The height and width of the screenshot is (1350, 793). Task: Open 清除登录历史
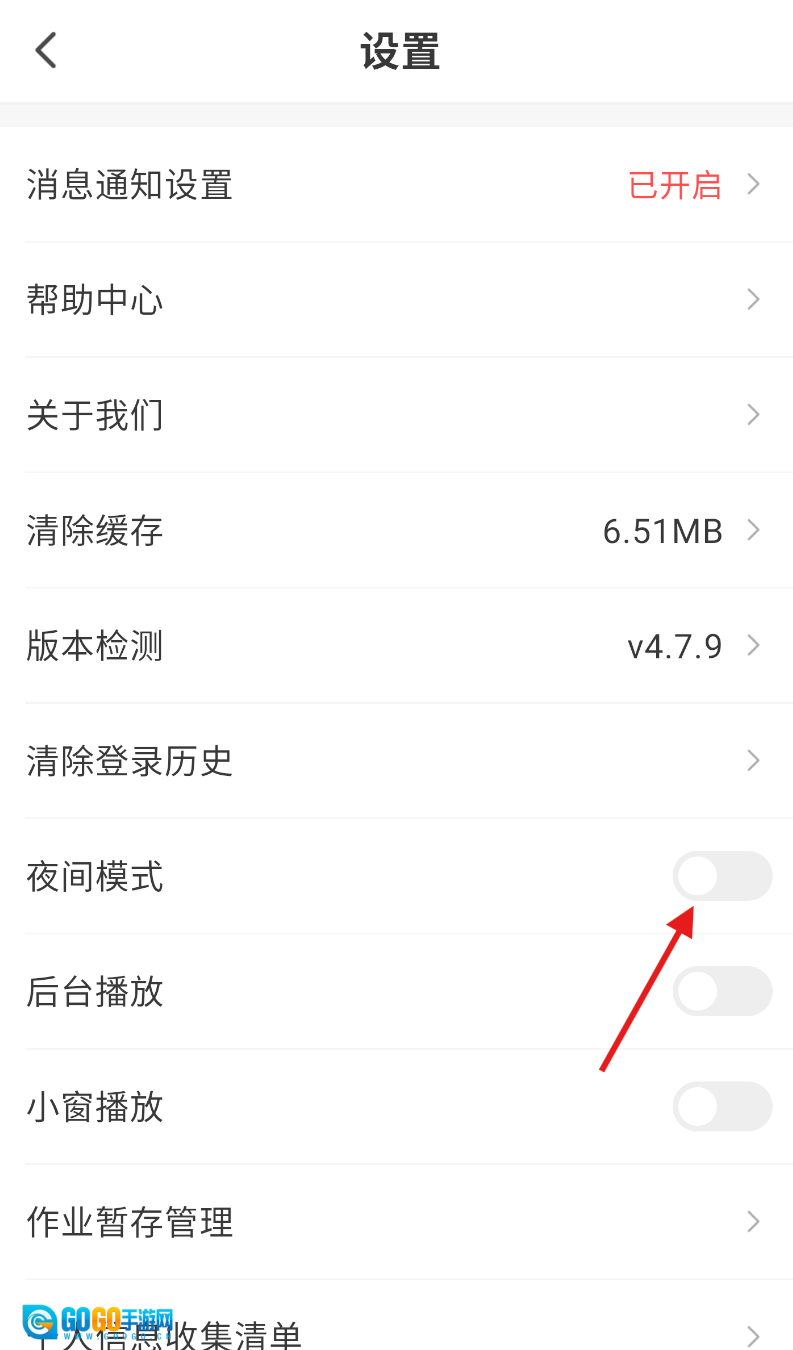pos(396,761)
